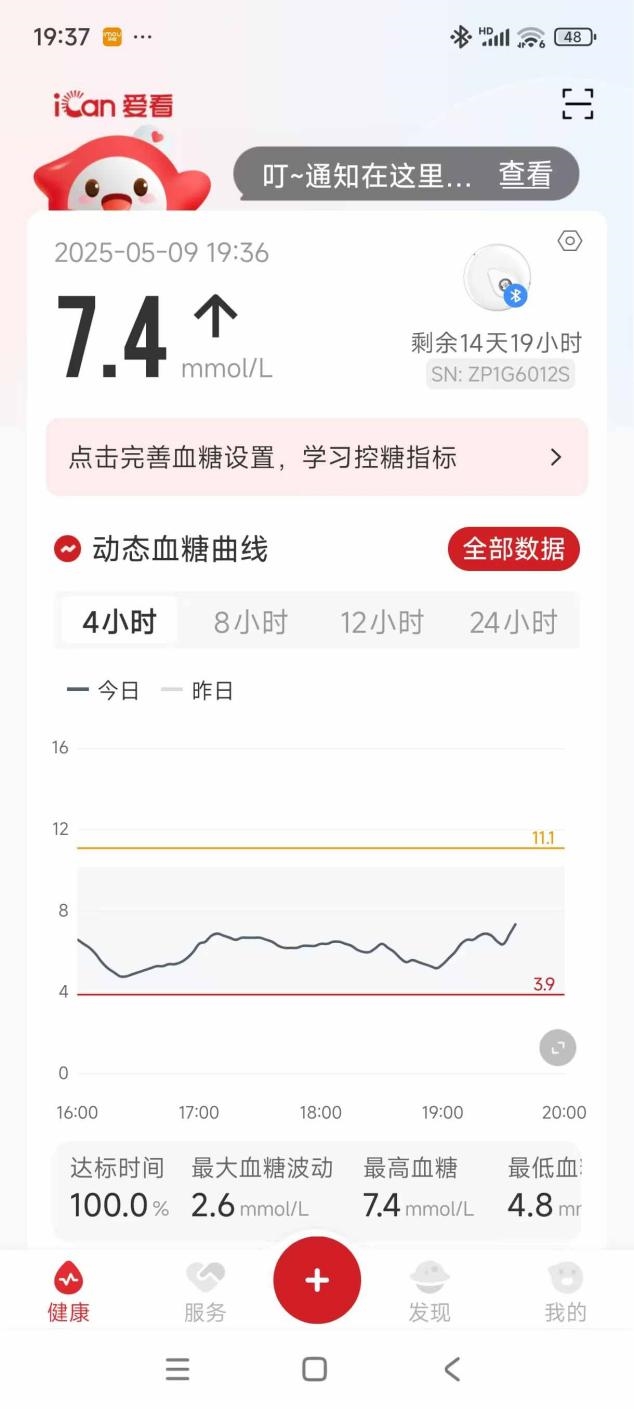Select the 4小时 range tab
Image resolution: width=634 pixels, height=1409 pixels.
pos(119,622)
